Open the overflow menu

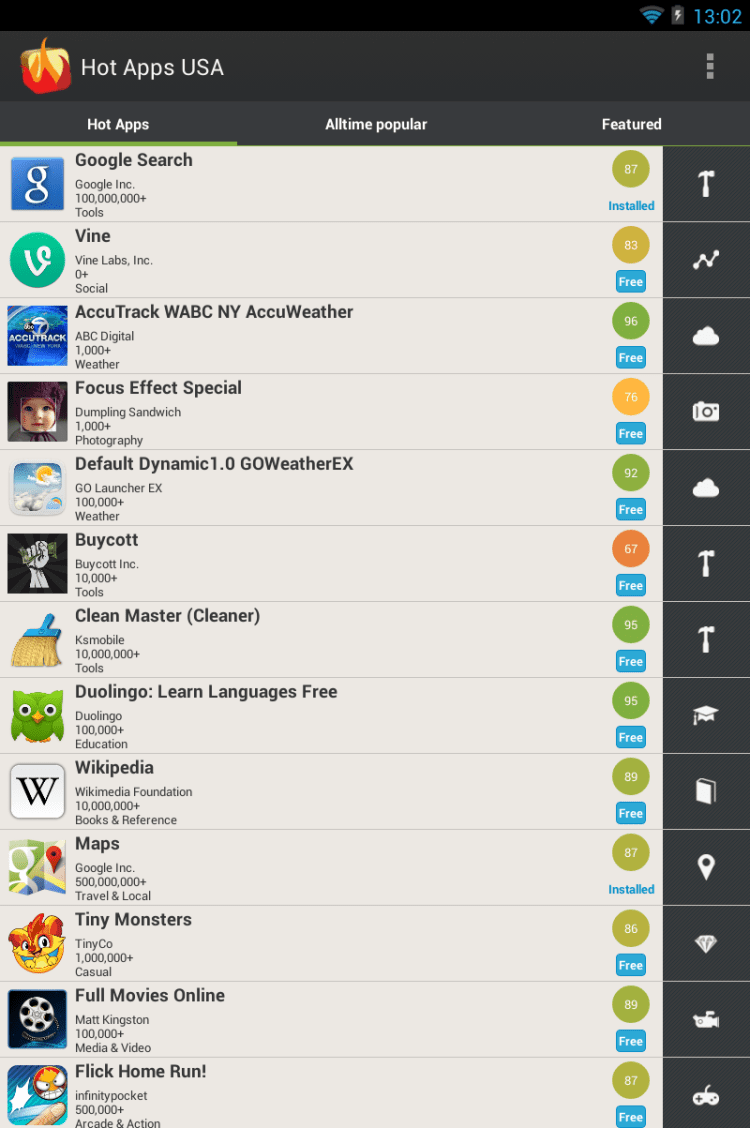coord(710,67)
